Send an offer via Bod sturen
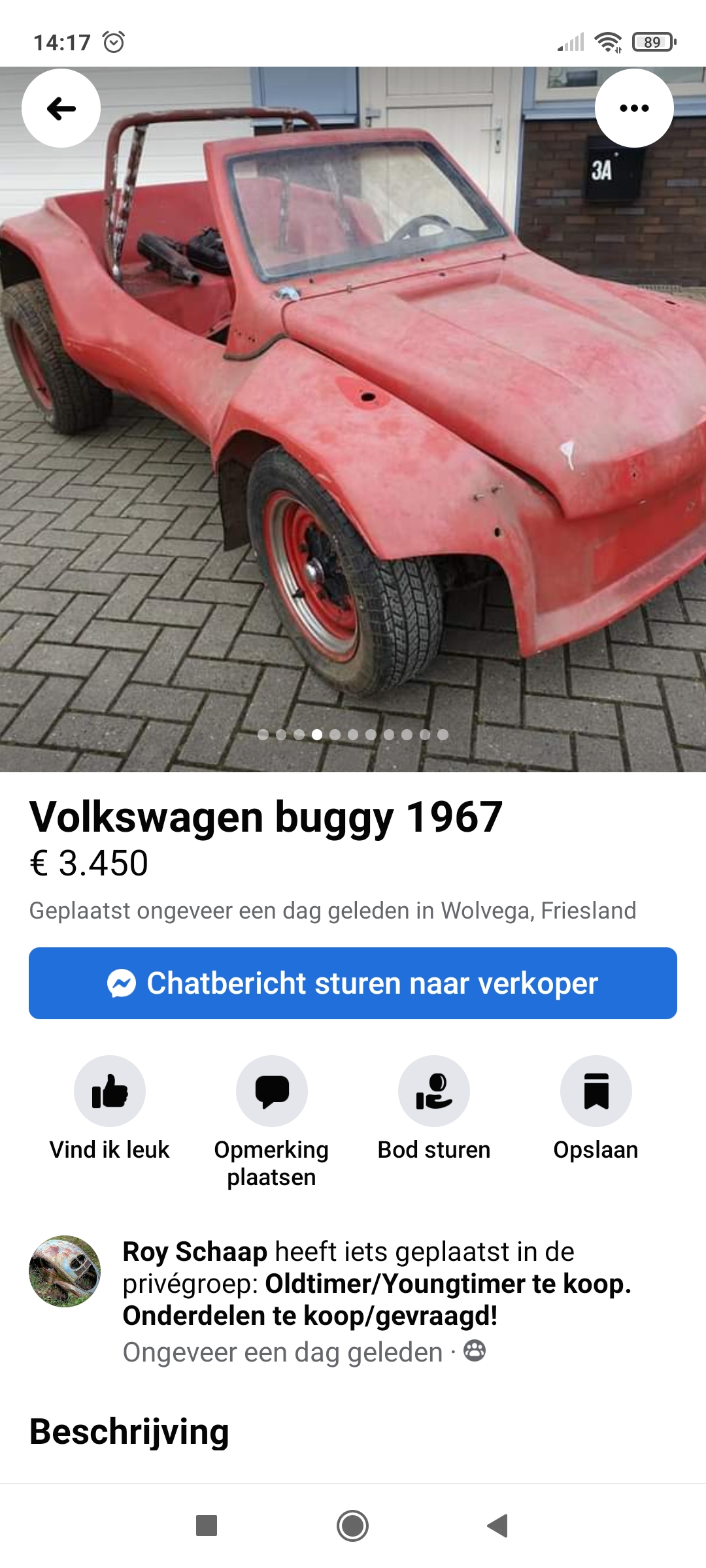706x1568 pixels. (433, 1091)
